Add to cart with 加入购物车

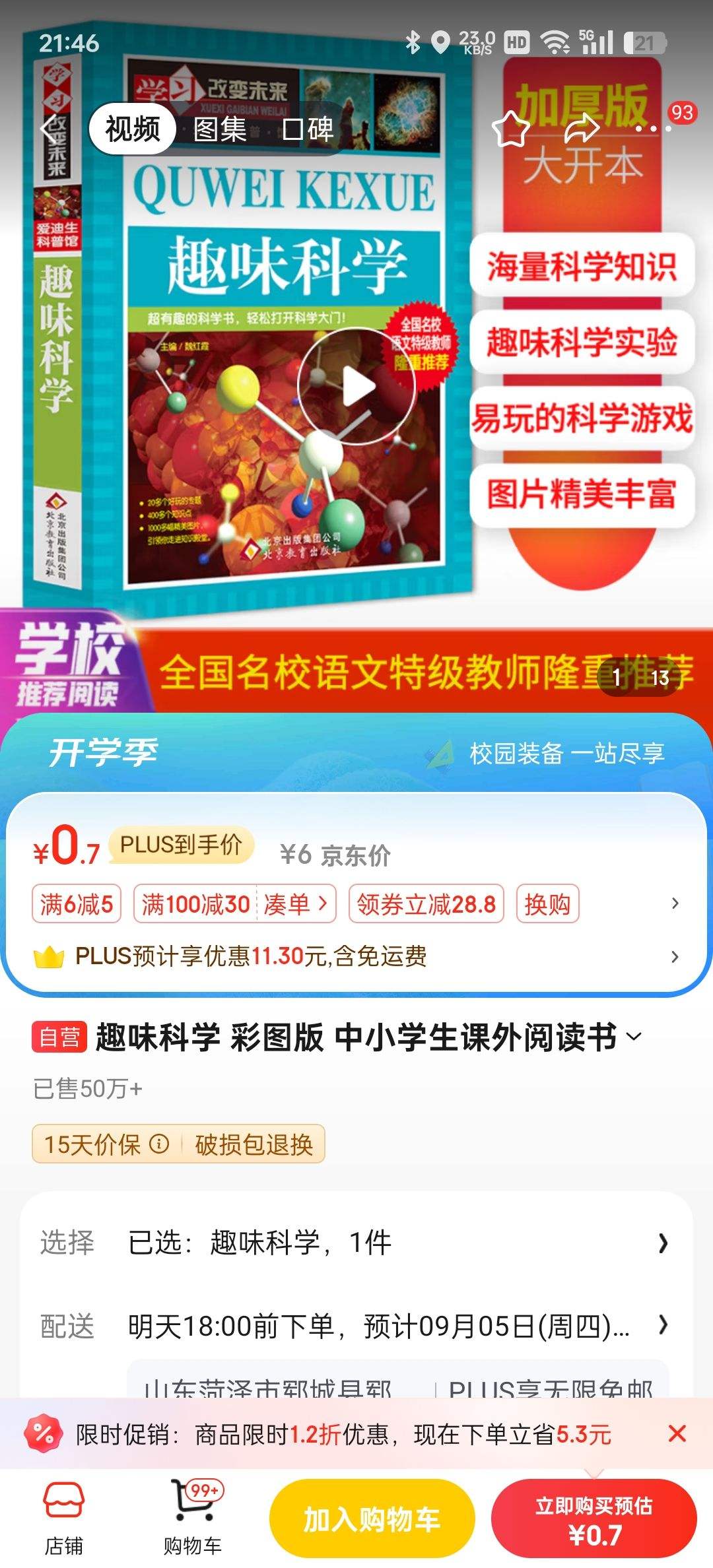(x=372, y=1519)
